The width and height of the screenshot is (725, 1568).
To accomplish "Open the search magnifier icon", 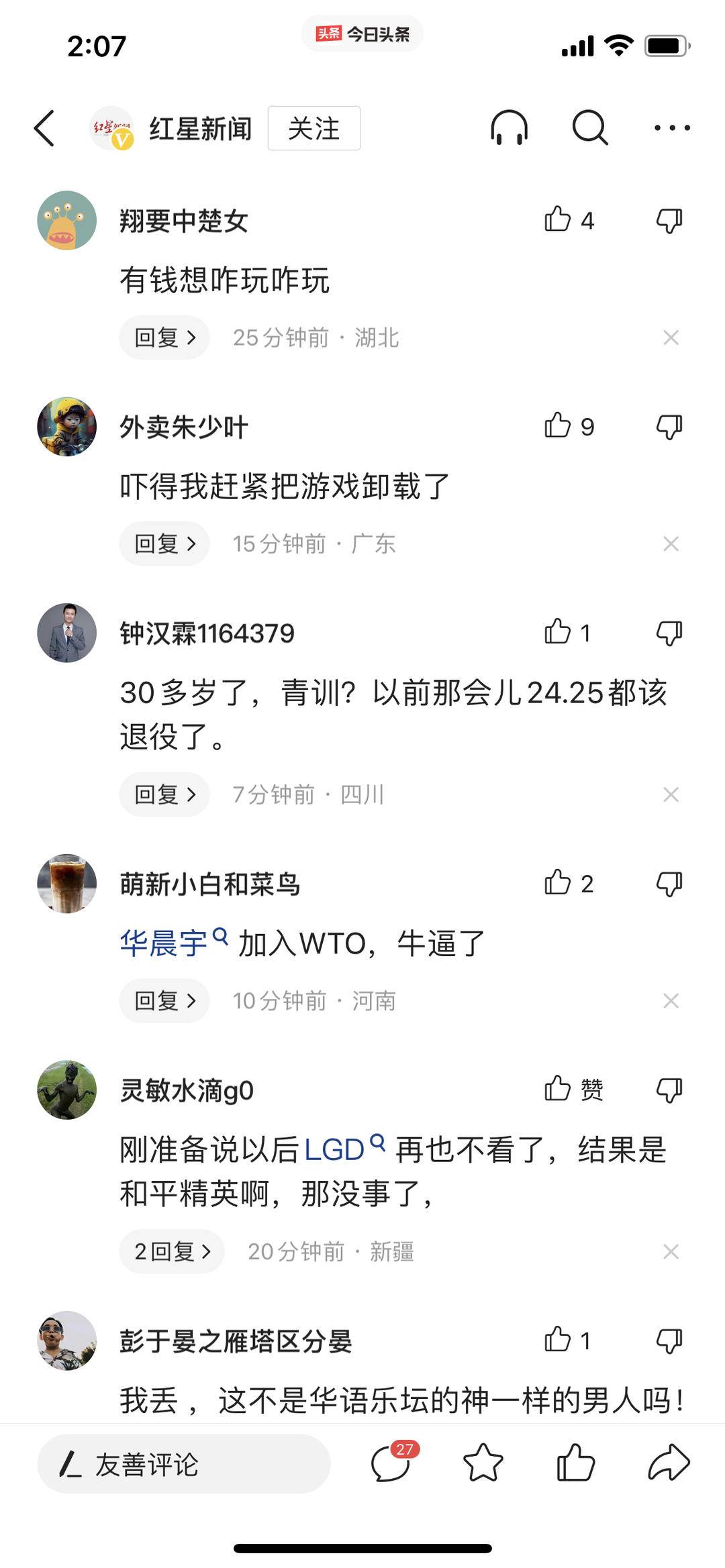I will coord(589,127).
